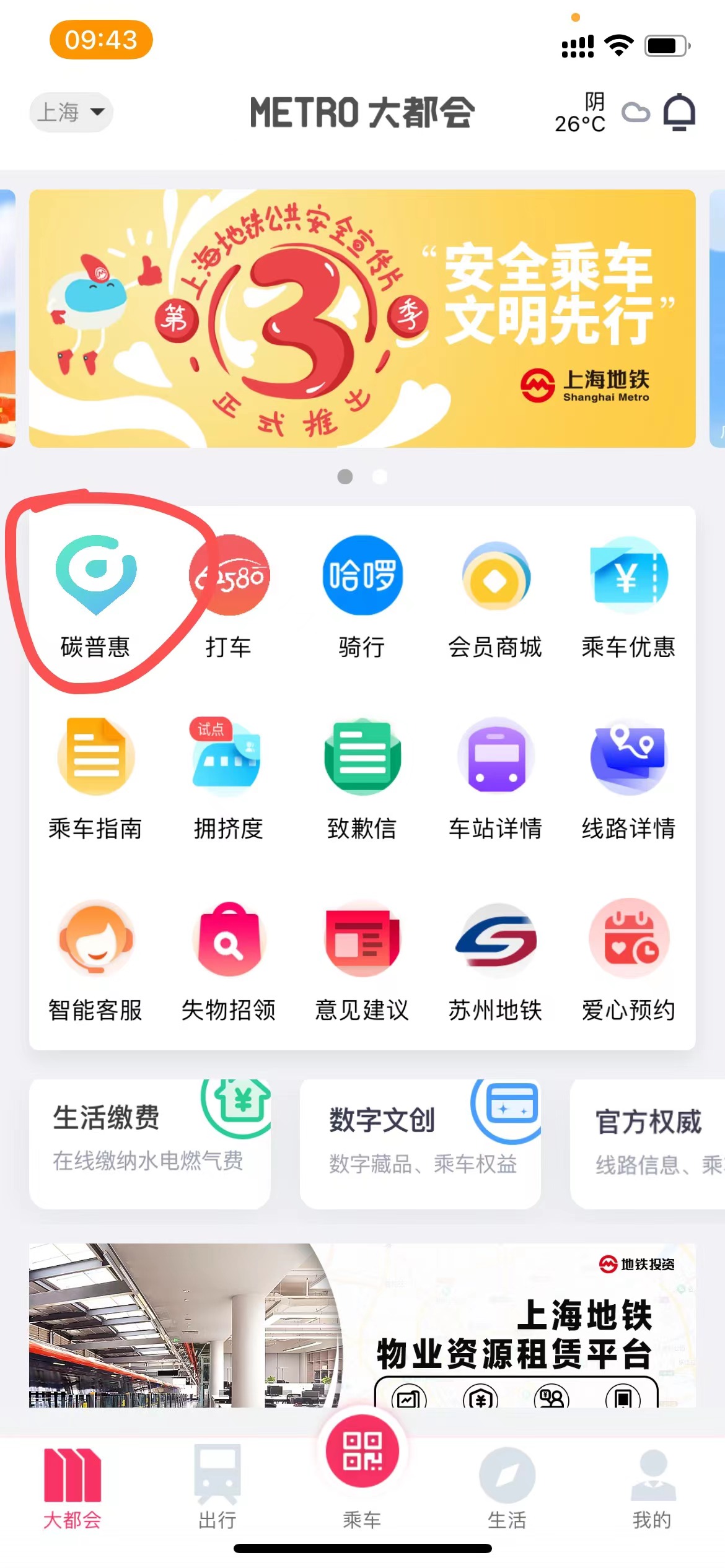
Task: Open 失物招领 lost and found
Action: point(229,959)
